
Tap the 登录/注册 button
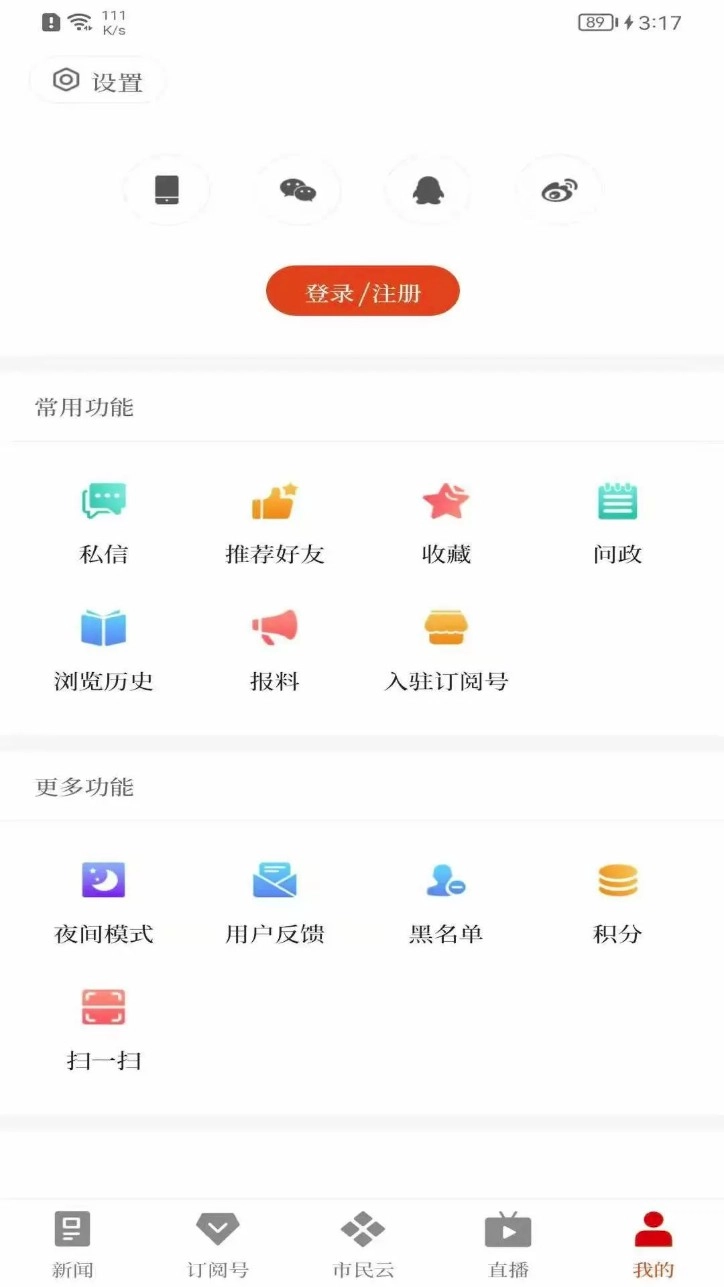[362, 291]
